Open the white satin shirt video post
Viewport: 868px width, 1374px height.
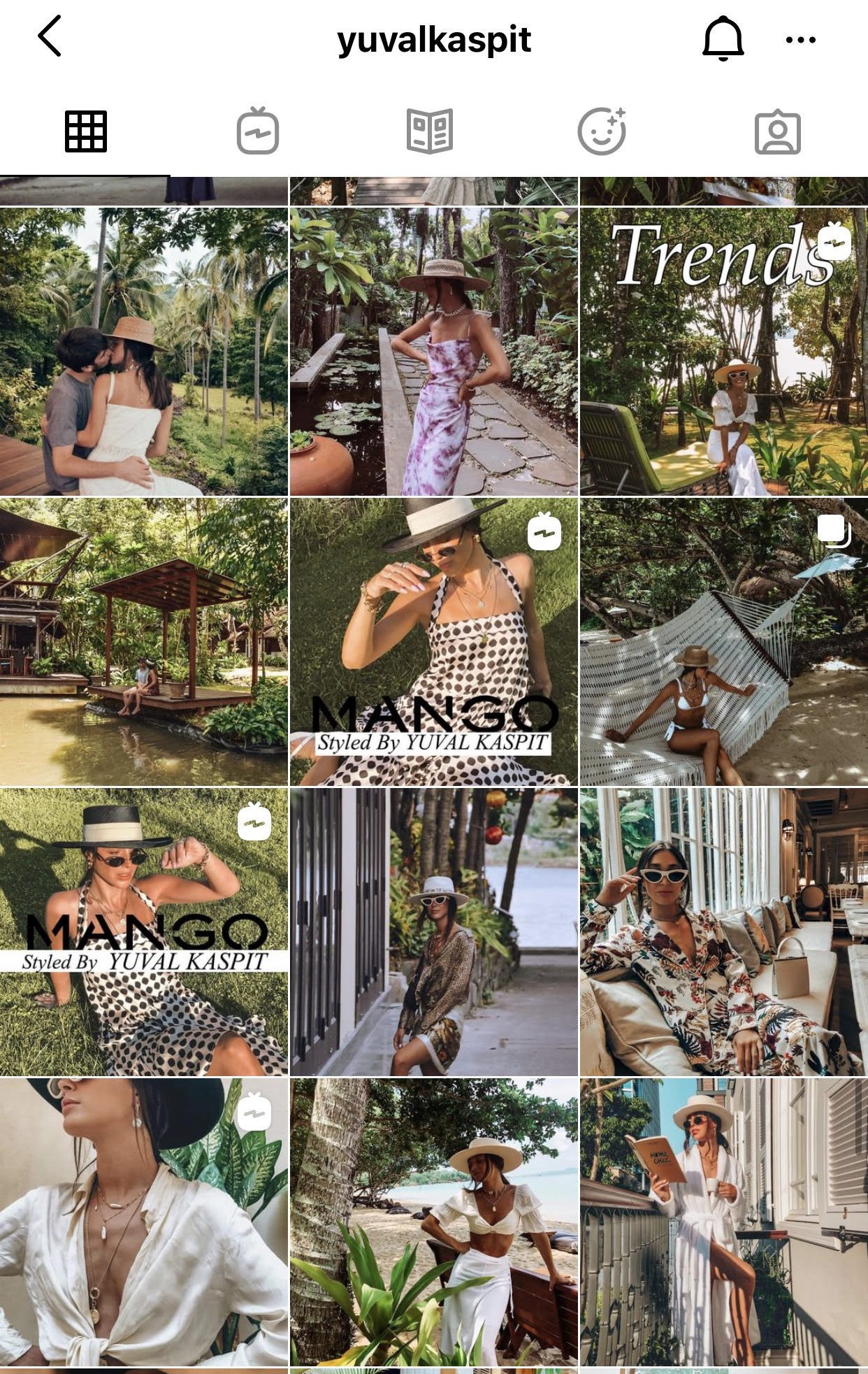pyautogui.click(x=143, y=1222)
